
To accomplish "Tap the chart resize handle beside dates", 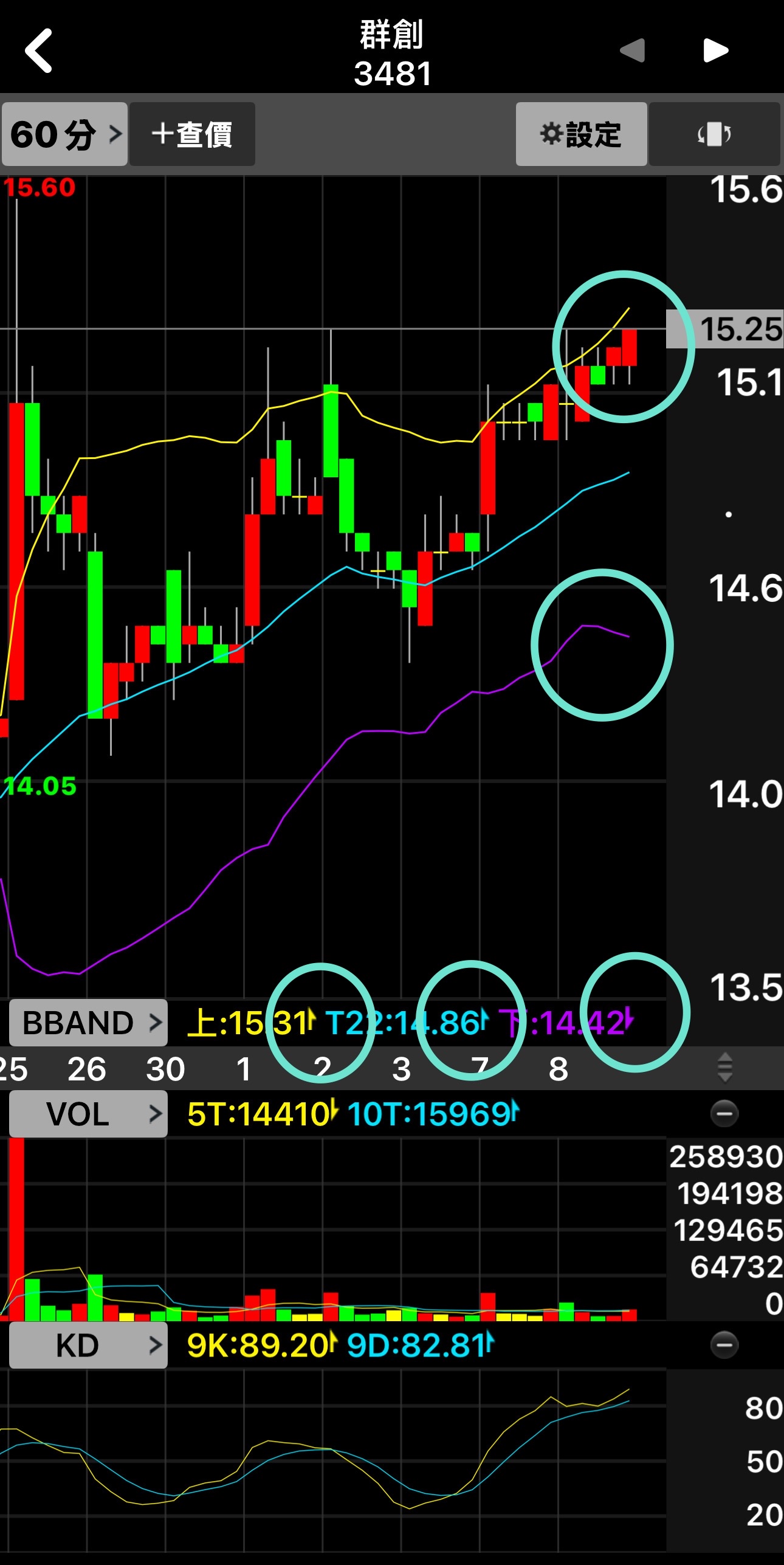I will click(x=724, y=1068).
